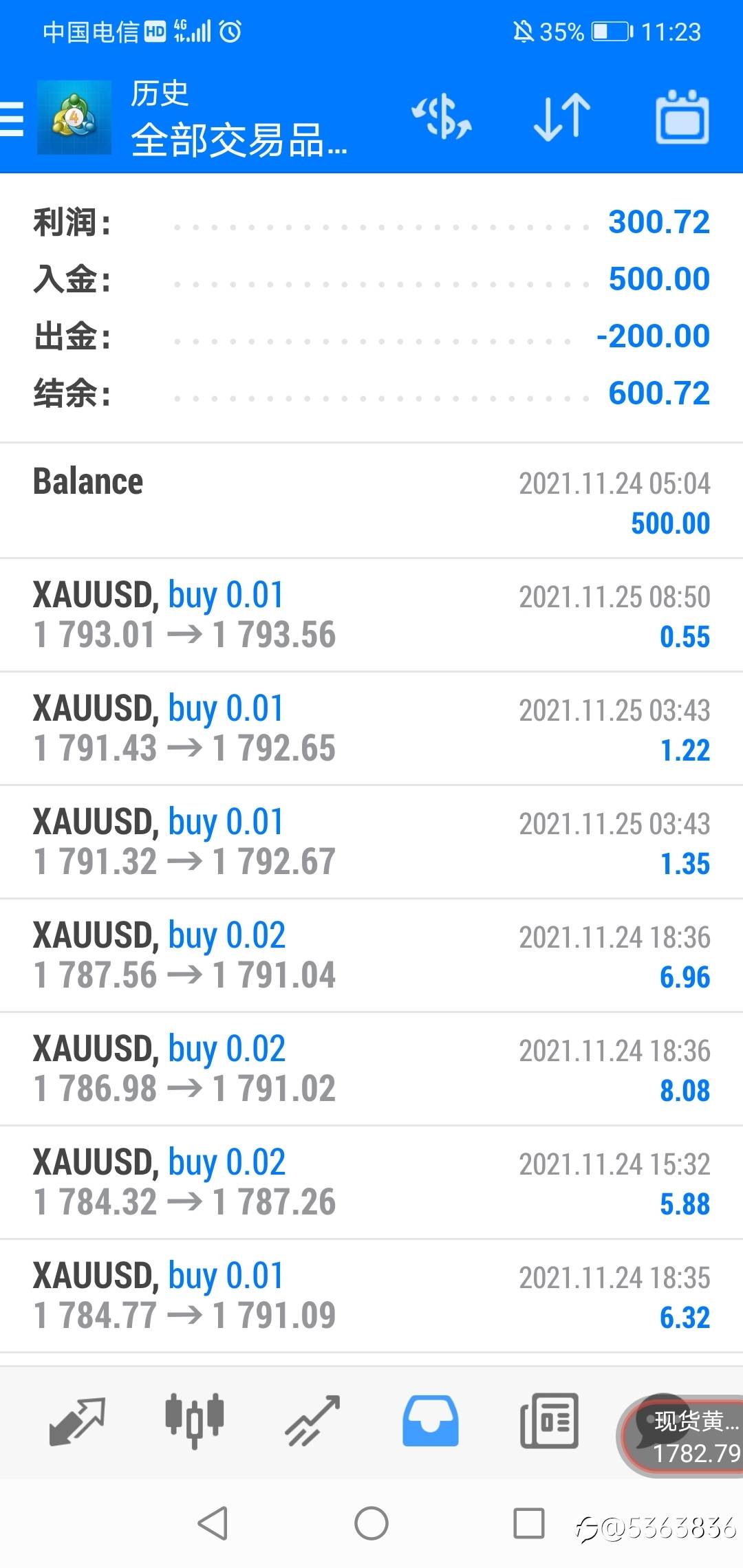Go to the system home screen

(371, 1523)
